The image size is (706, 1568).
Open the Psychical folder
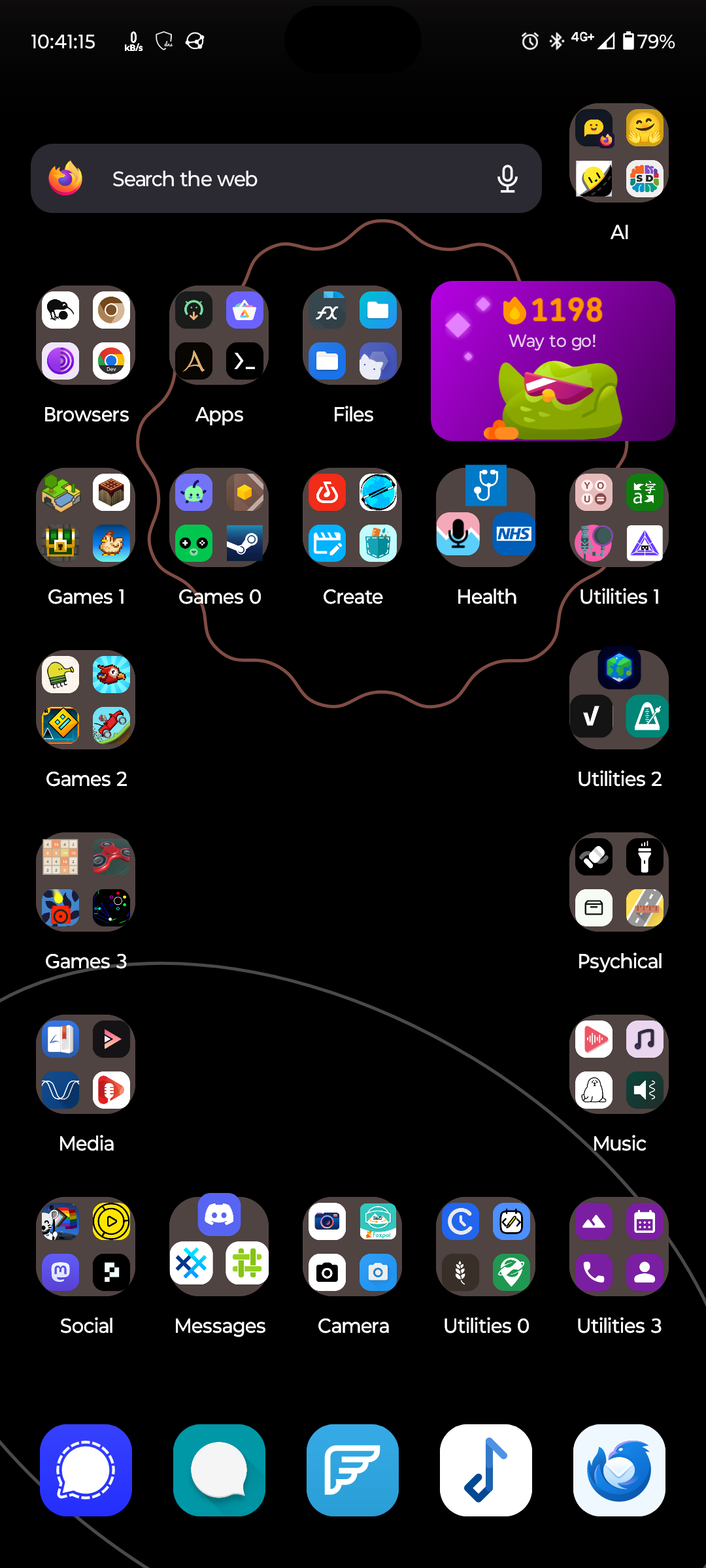click(x=619, y=882)
